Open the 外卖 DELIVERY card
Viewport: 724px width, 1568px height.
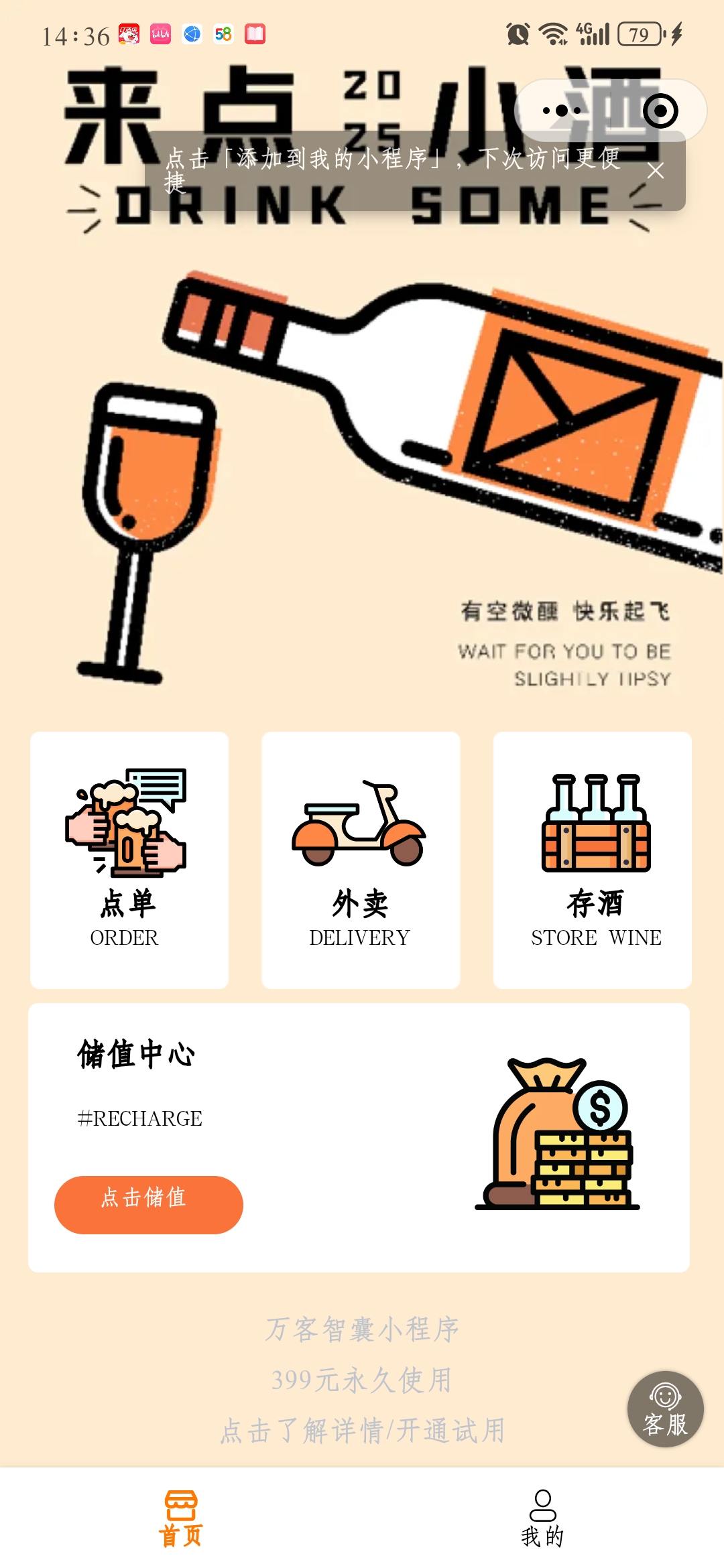coord(361,860)
